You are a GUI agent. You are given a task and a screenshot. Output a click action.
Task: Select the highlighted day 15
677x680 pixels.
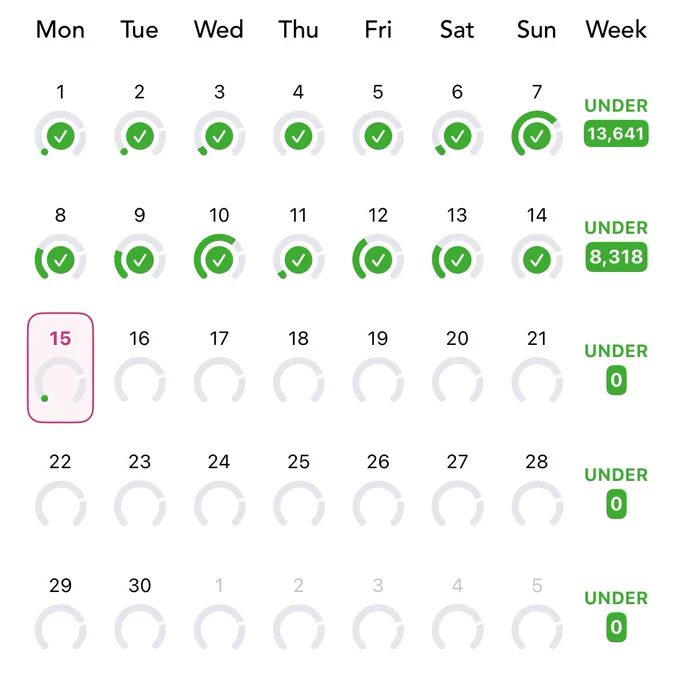pyautogui.click(x=60, y=367)
